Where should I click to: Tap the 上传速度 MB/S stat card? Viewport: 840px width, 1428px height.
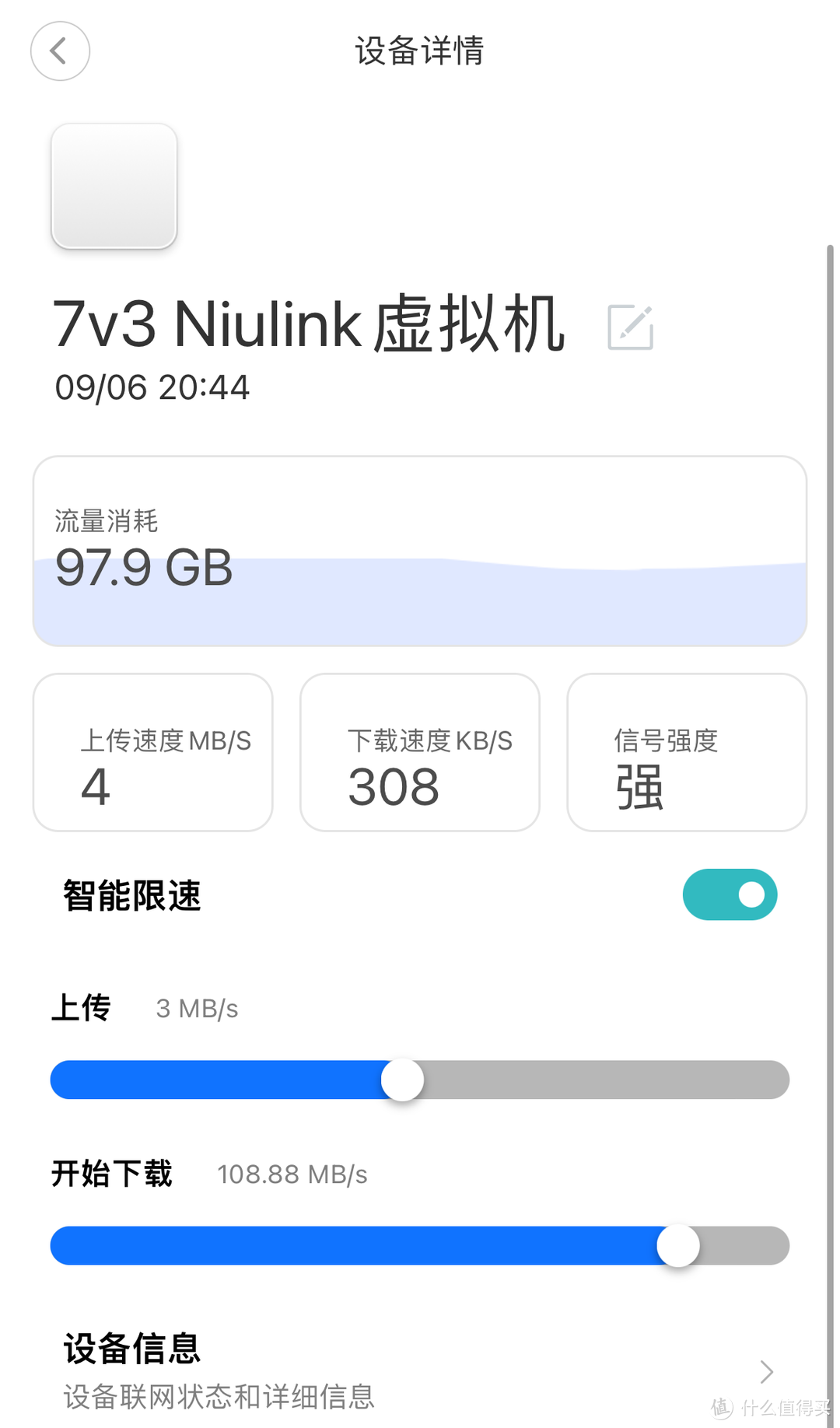click(152, 751)
